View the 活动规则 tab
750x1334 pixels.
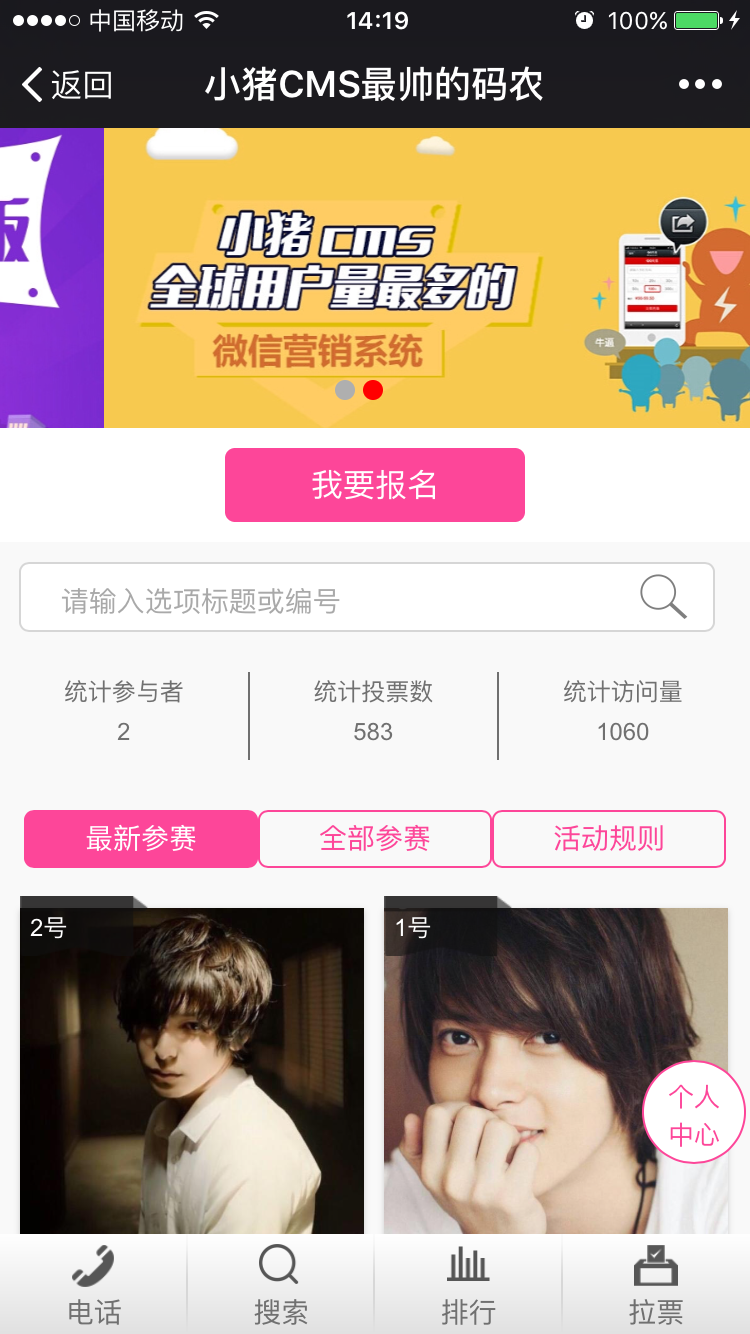[x=608, y=838]
